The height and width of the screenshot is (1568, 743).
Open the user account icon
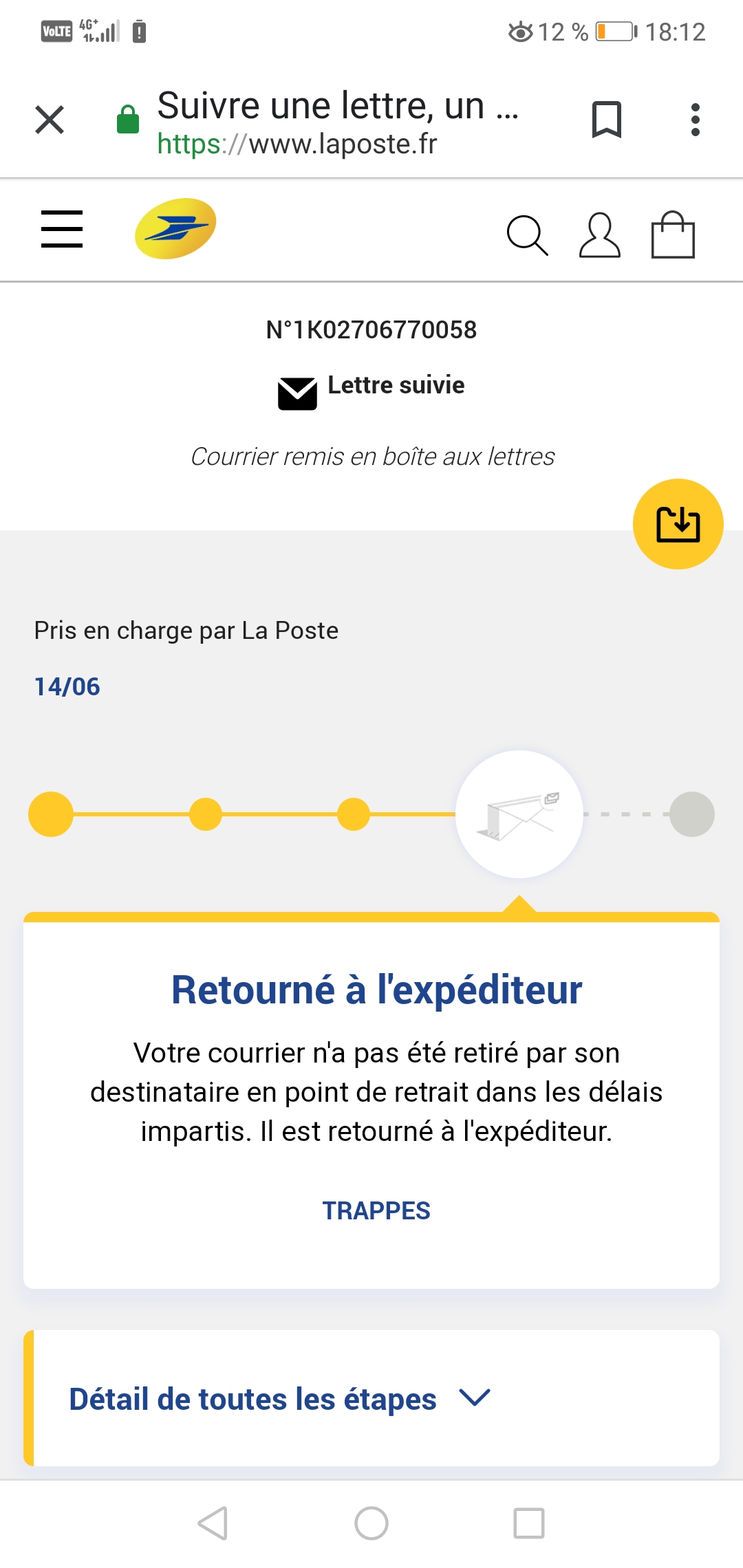[x=600, y=235]
